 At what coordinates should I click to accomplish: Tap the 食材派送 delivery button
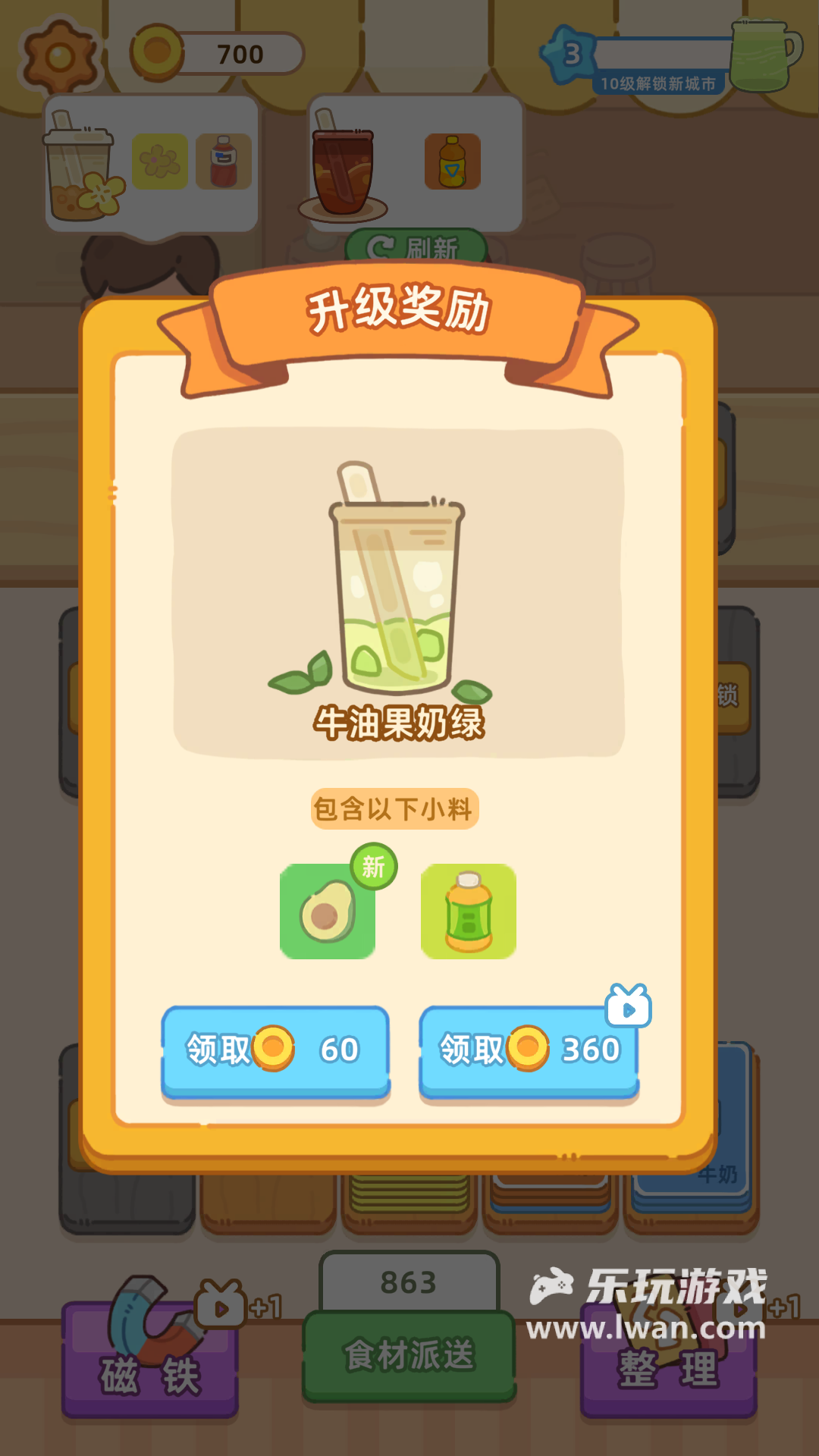click(409, 1355)
